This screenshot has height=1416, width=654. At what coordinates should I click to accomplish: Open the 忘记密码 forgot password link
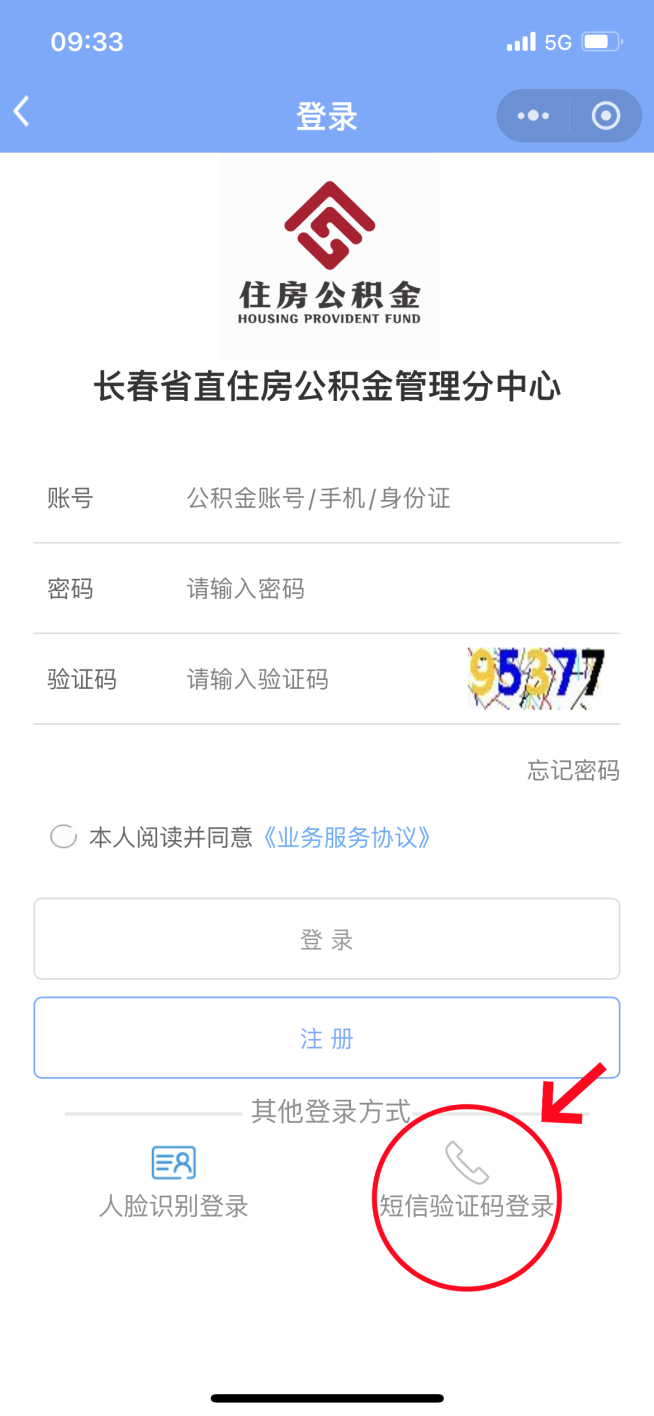[573, 770]
